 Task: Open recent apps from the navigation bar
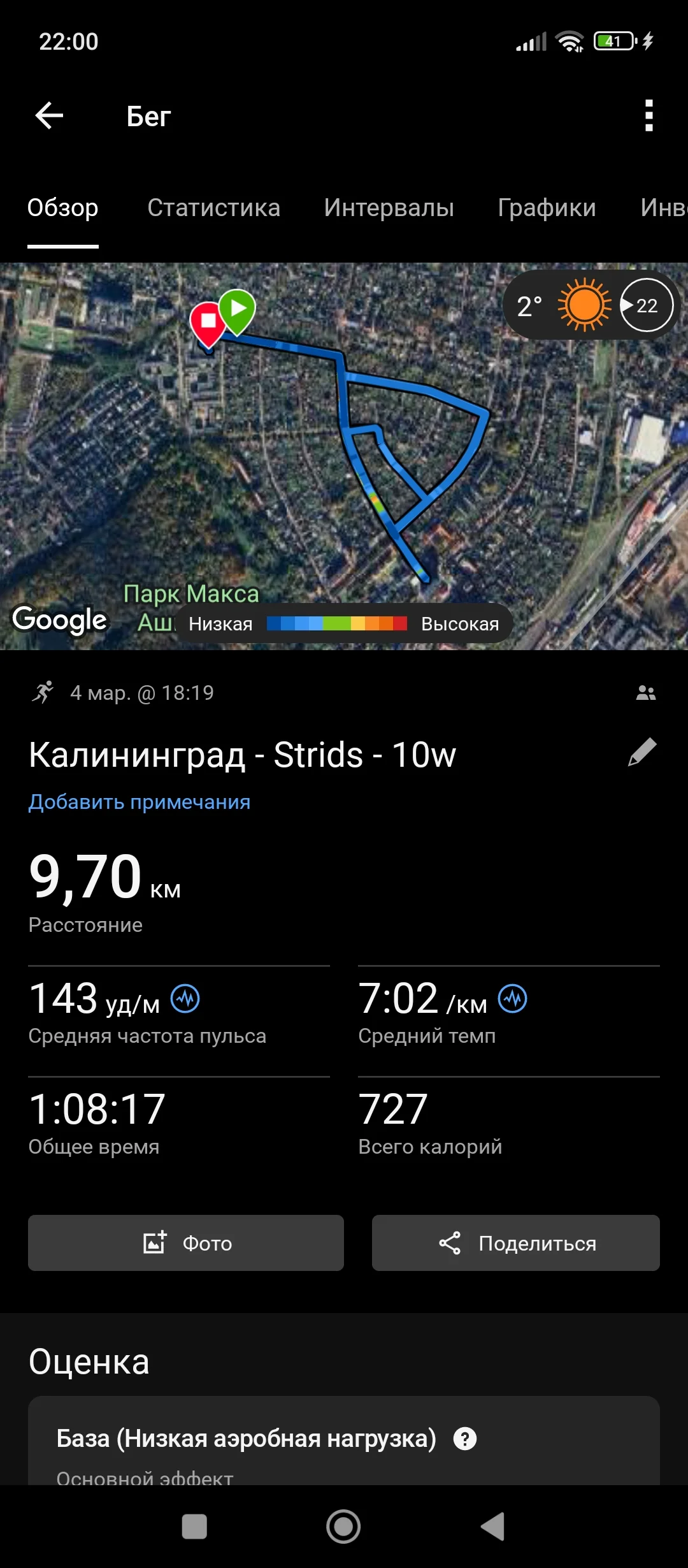[194, 1527]
